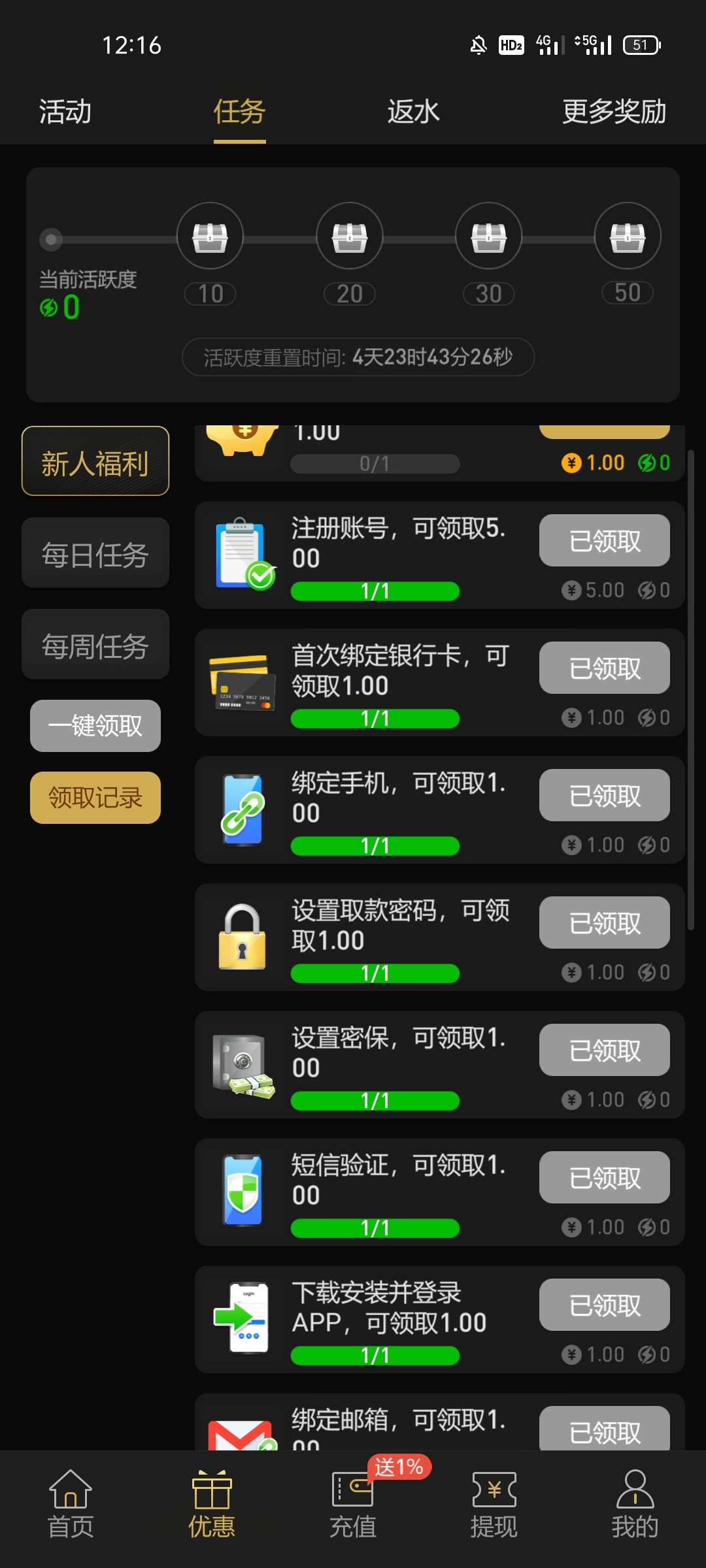Screen dimensions: 706x1568
Task: Switch to the 我的 profile tab
Action: [x=635, y=1504]
